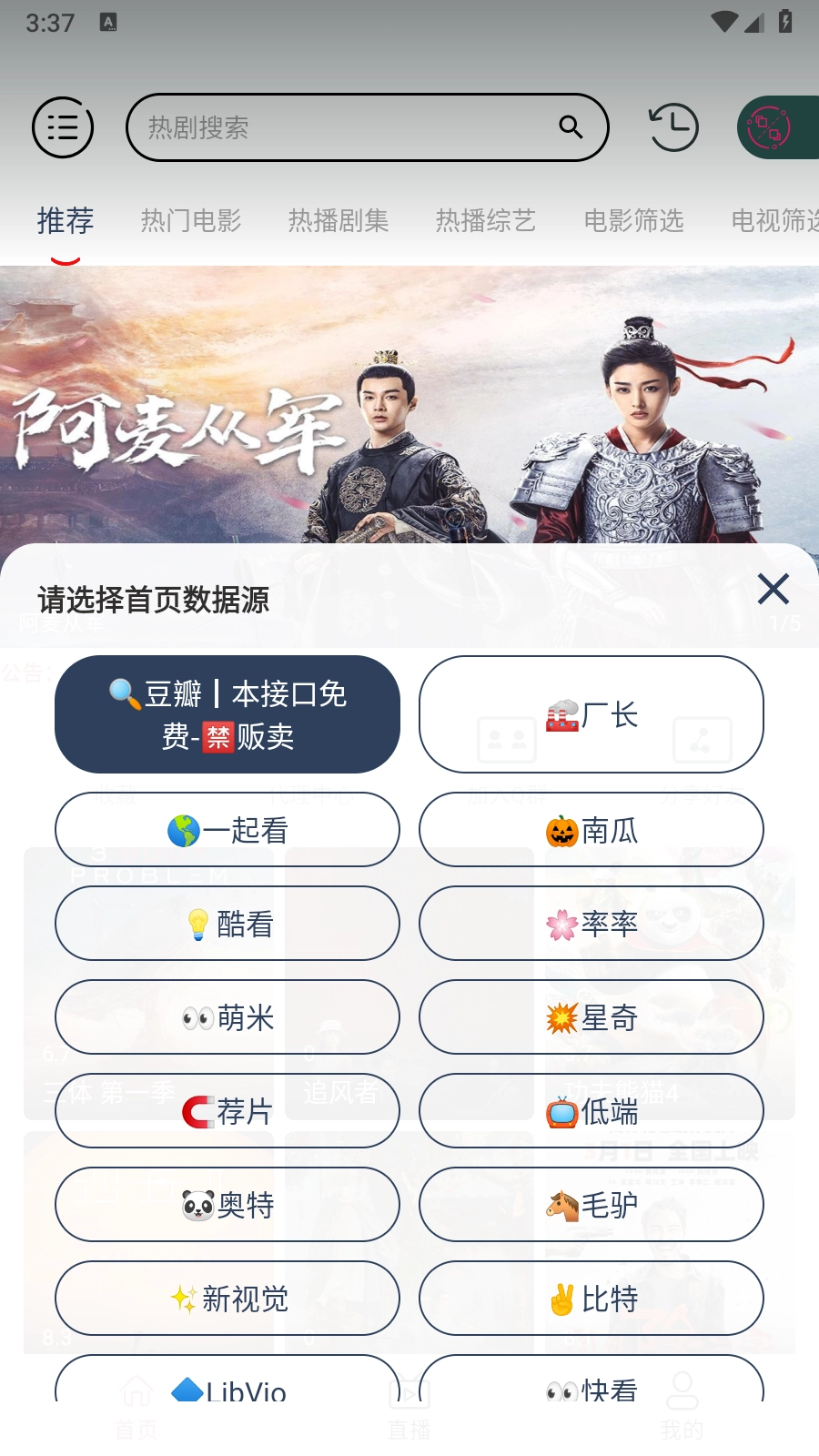Close the data source dialog
This screenshot has height=1456, width=819.
click(773, 590)
